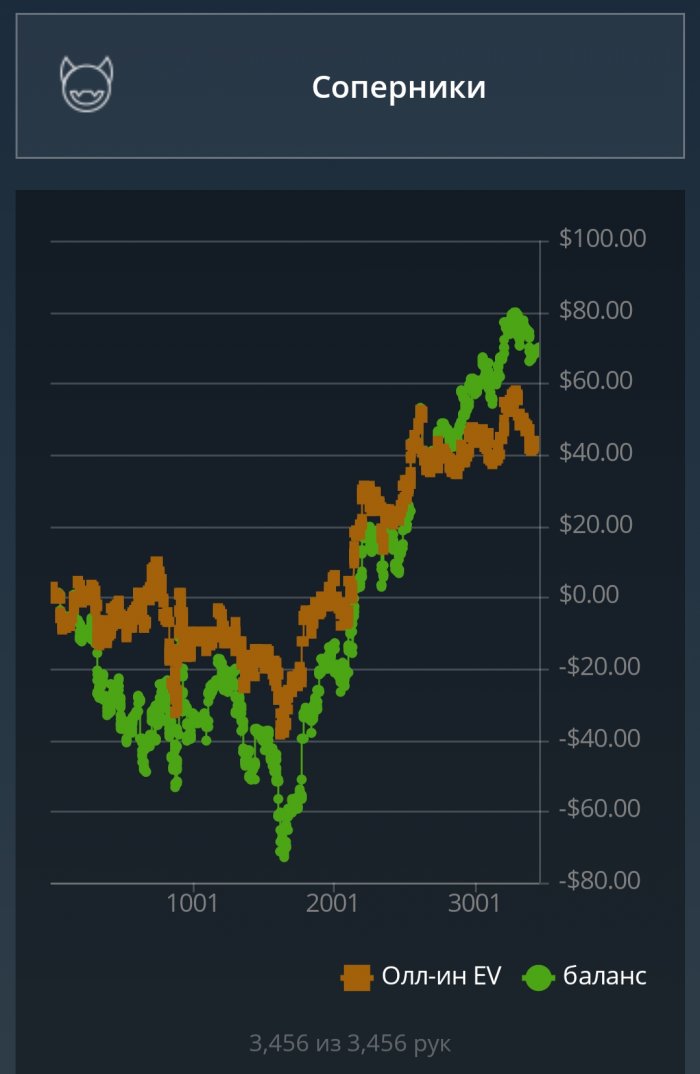The image size is (700, 1074).
Task: Toggle the баланс series in the legend
Action: [587, 977]
